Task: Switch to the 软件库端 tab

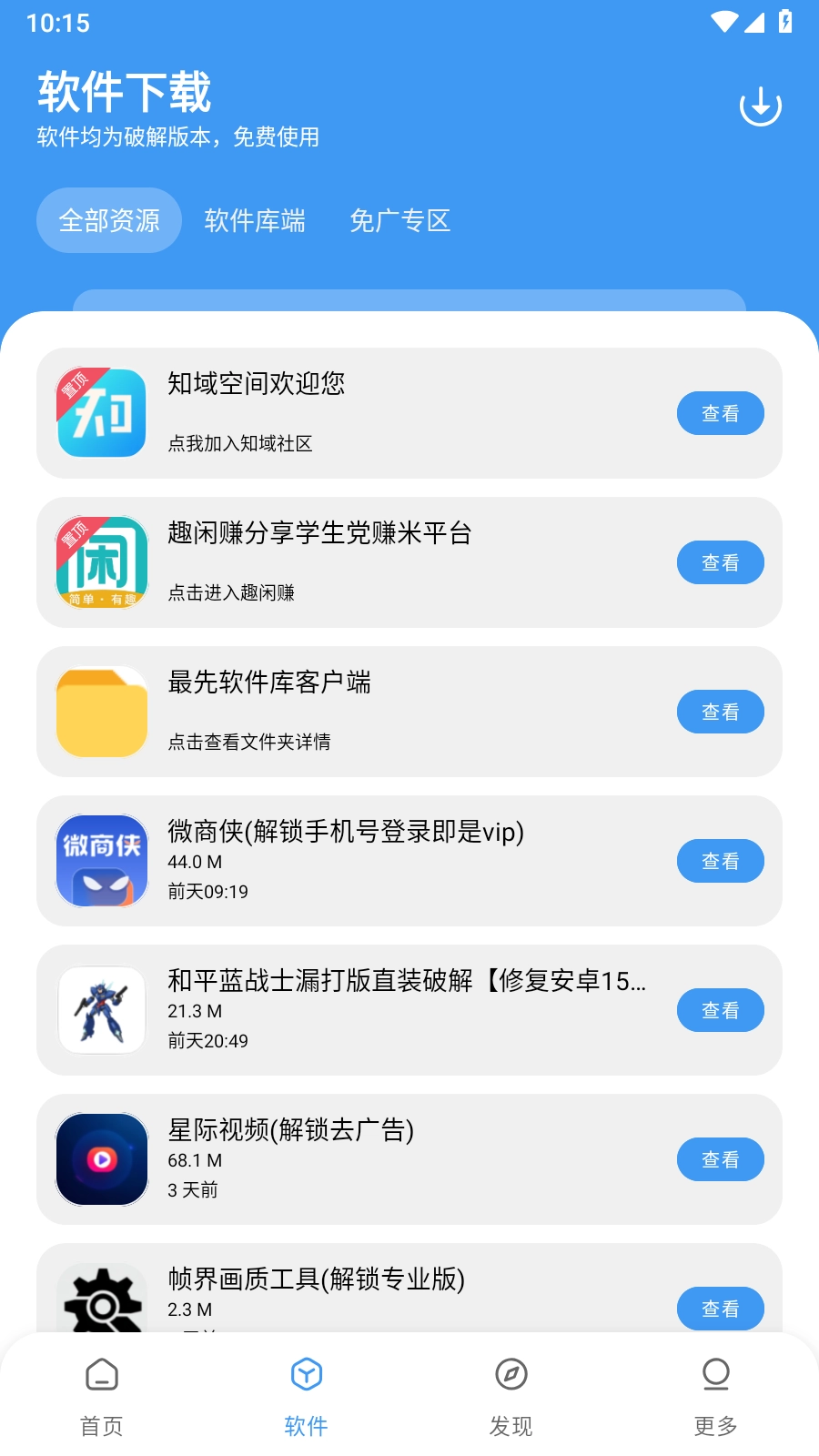Action: click(x=256, y=220)
